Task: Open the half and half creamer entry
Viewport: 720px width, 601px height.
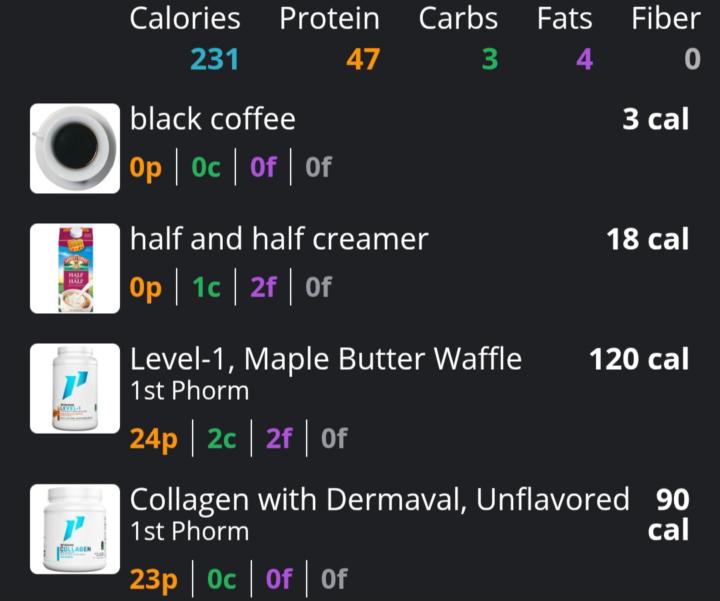Action: 279,240
